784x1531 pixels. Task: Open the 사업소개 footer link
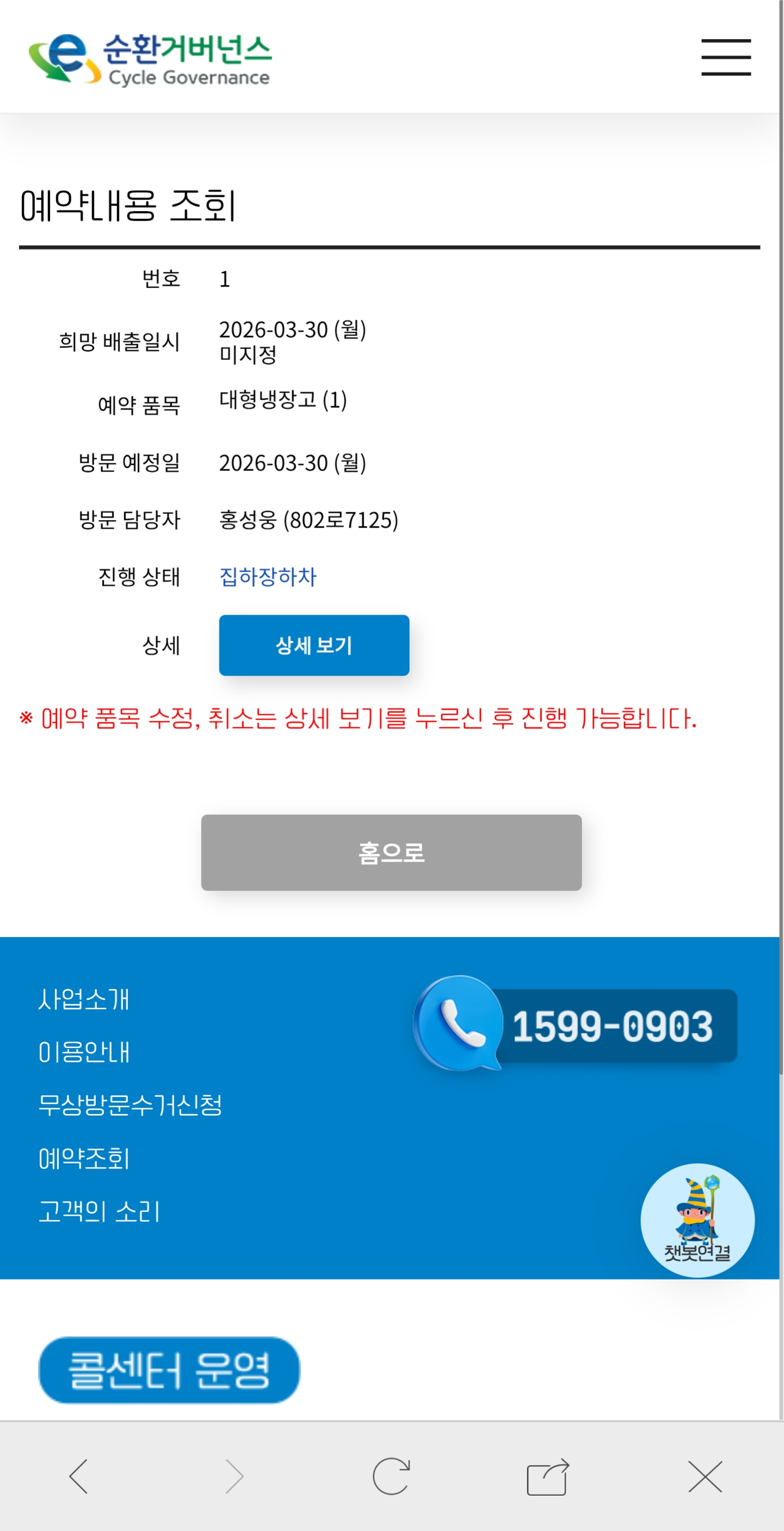[x=84, y=999]
